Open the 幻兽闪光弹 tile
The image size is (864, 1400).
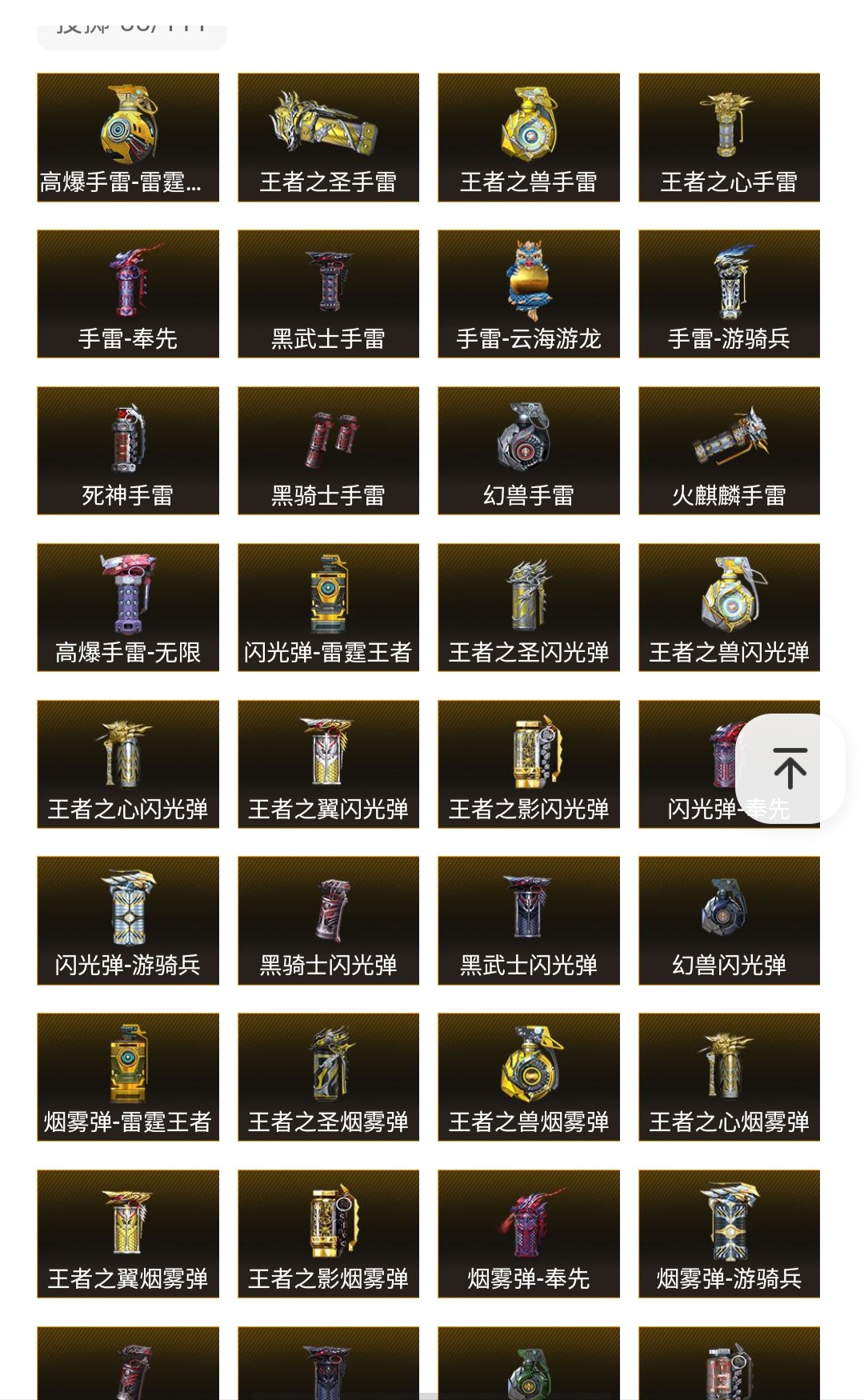pyautogui.click(x=729, y=920)
